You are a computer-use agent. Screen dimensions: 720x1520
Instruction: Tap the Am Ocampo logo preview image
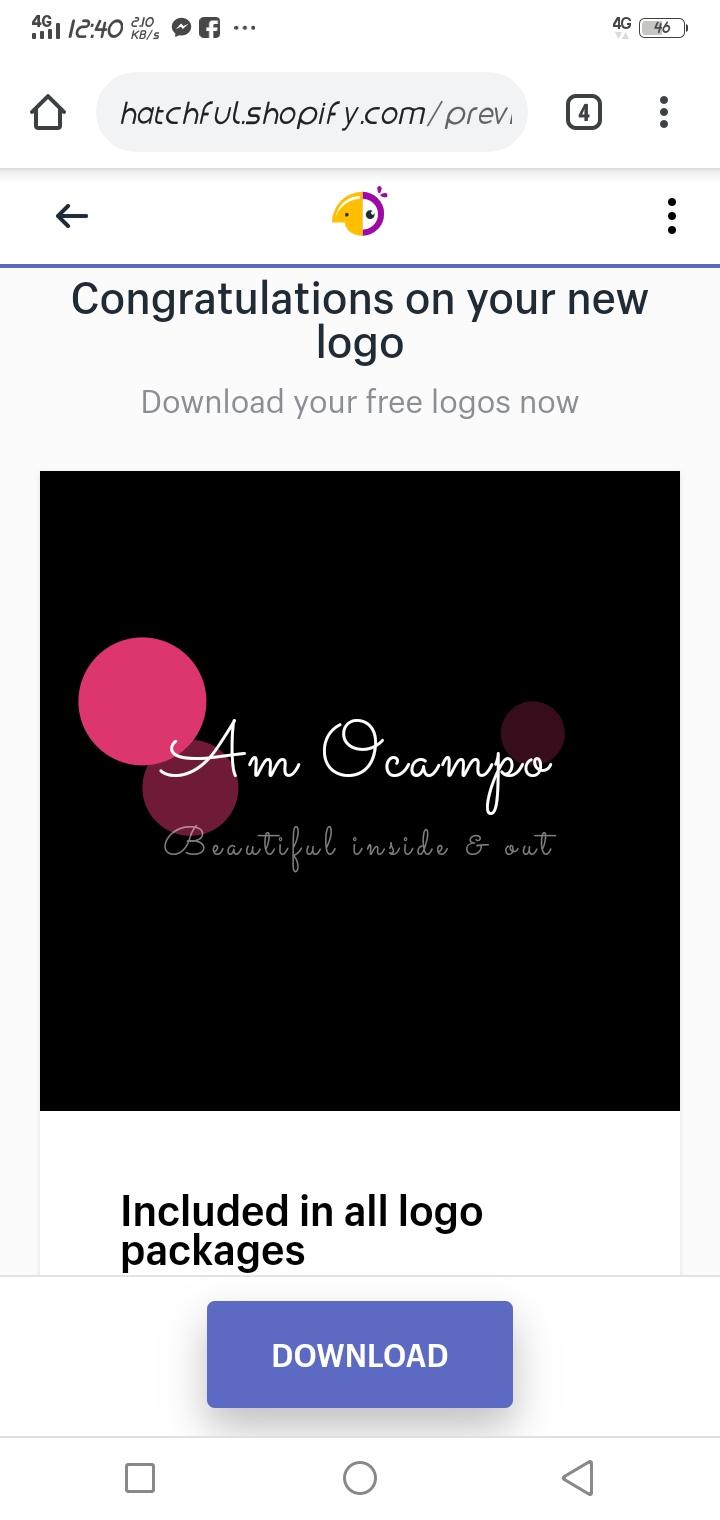point(359,790)
